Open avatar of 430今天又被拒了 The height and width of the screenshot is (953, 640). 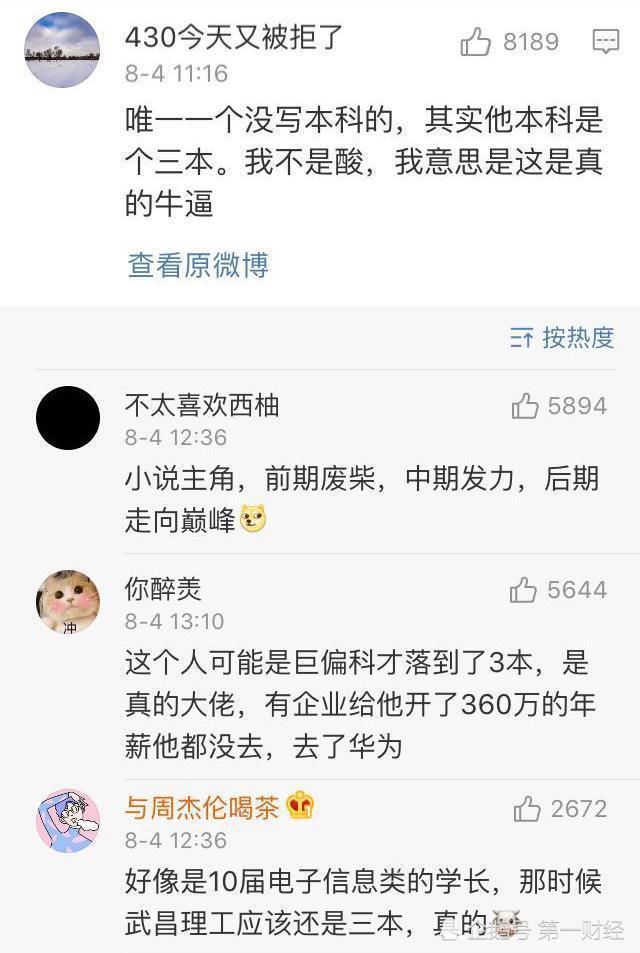pos(62,50)
